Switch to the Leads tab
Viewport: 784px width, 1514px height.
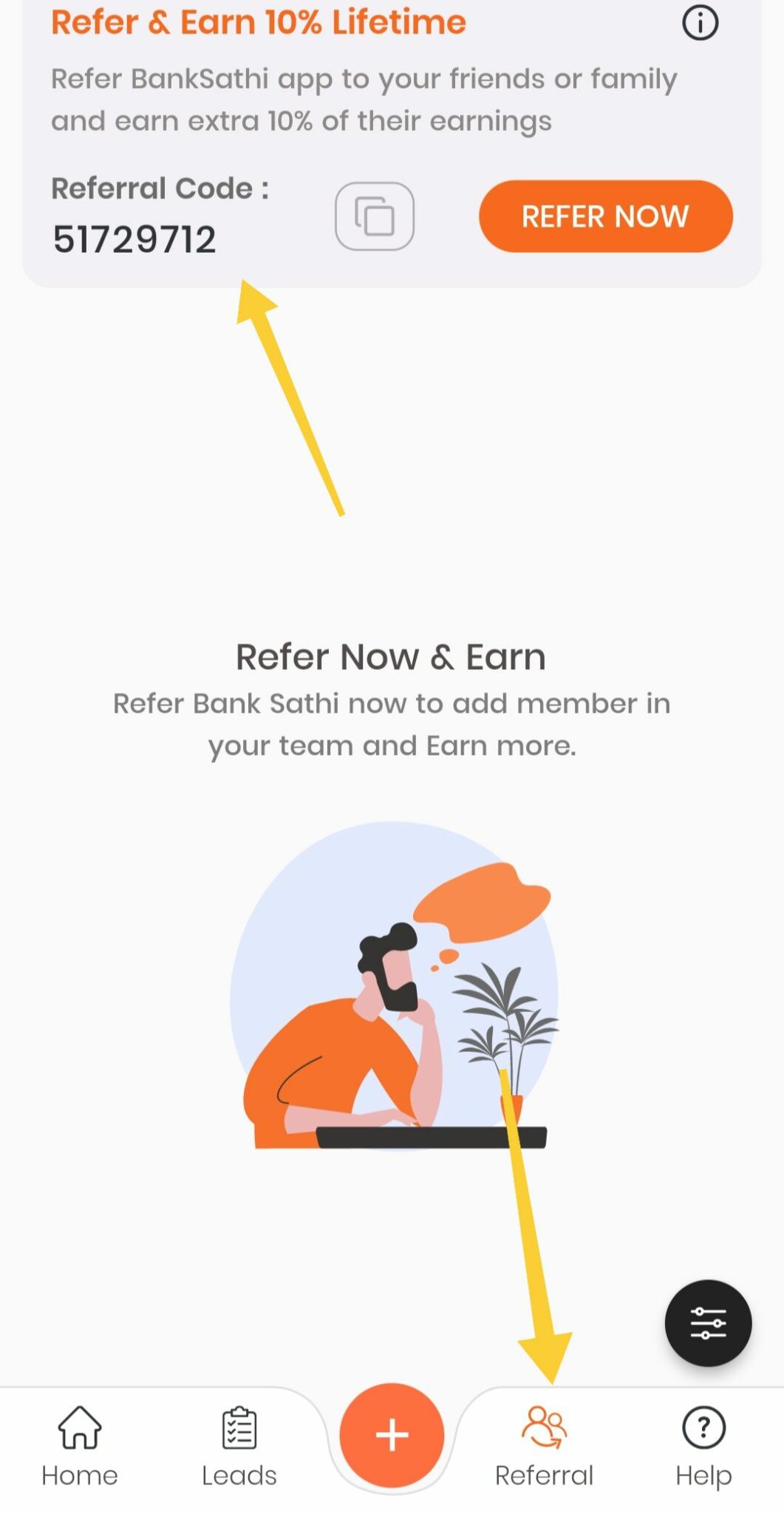pos(239,1447)
